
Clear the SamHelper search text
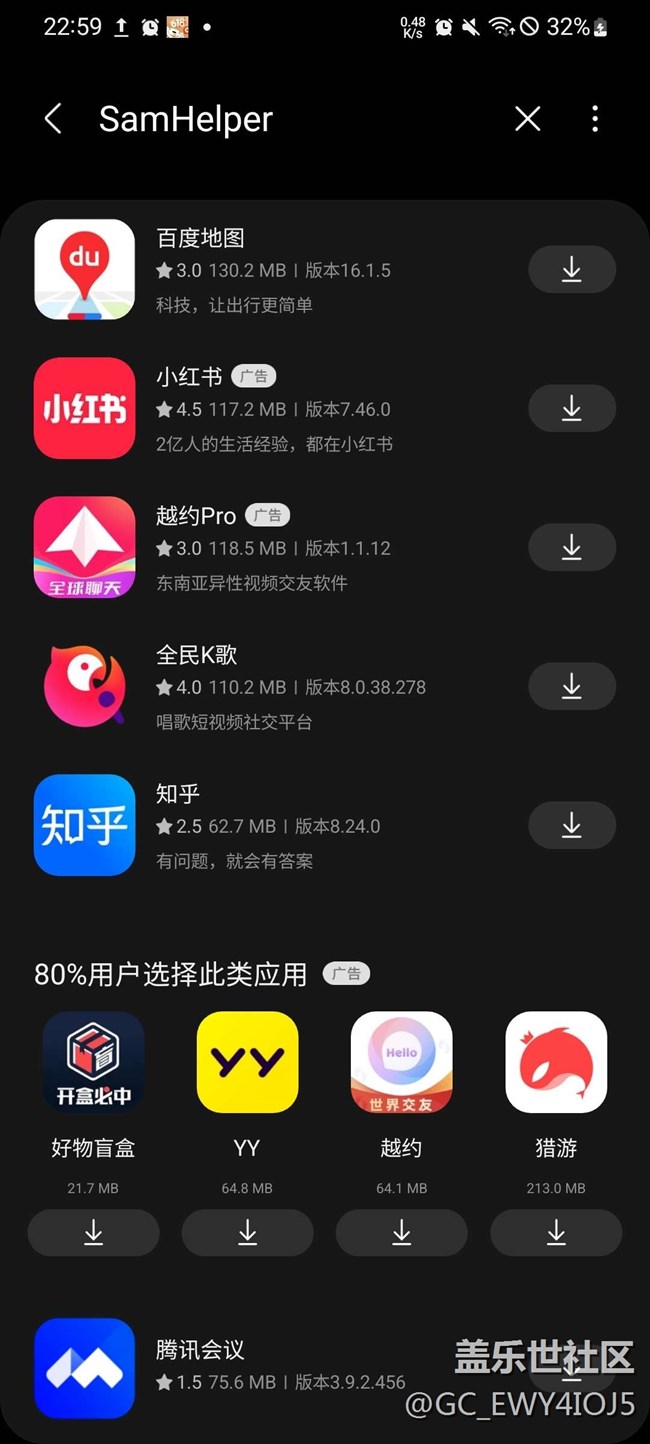click(528, 119)
